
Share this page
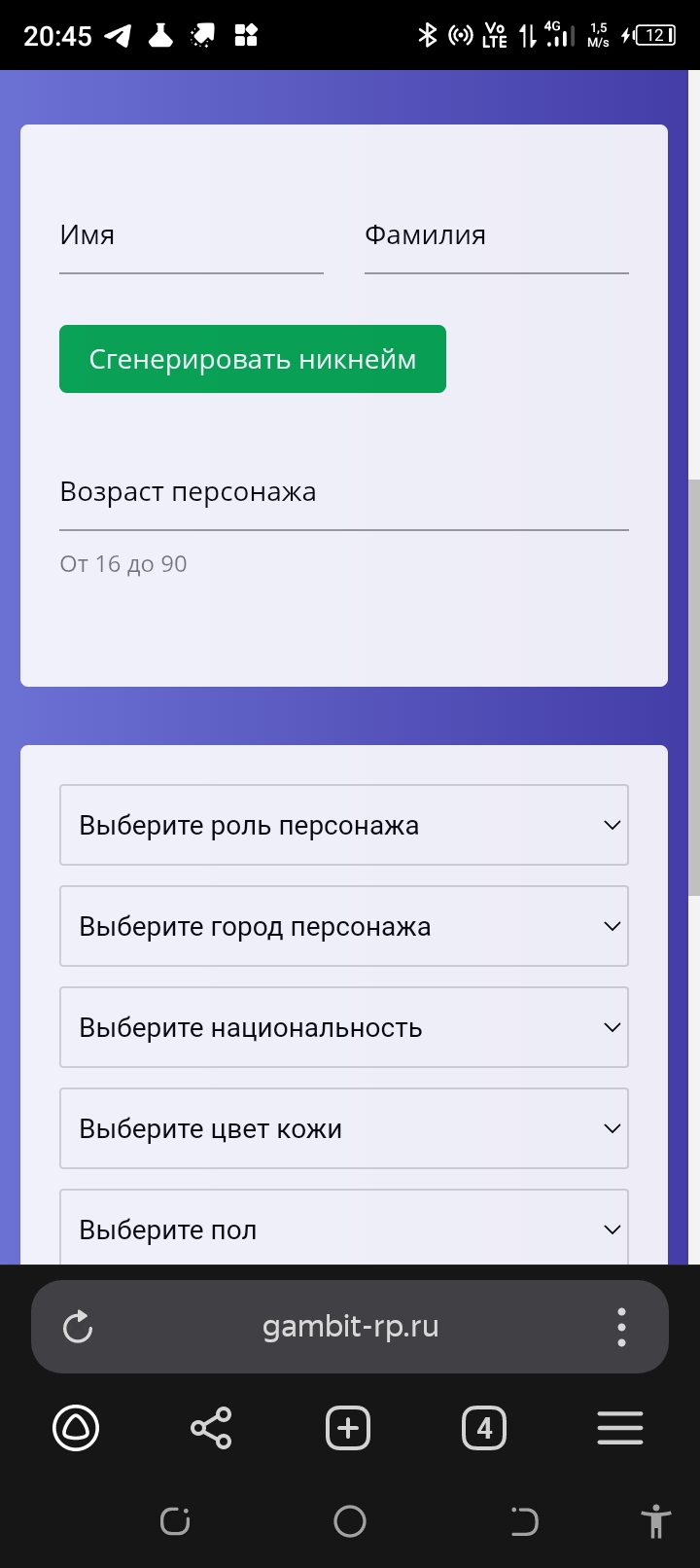pyautogui.click(x=211, y=1428)
